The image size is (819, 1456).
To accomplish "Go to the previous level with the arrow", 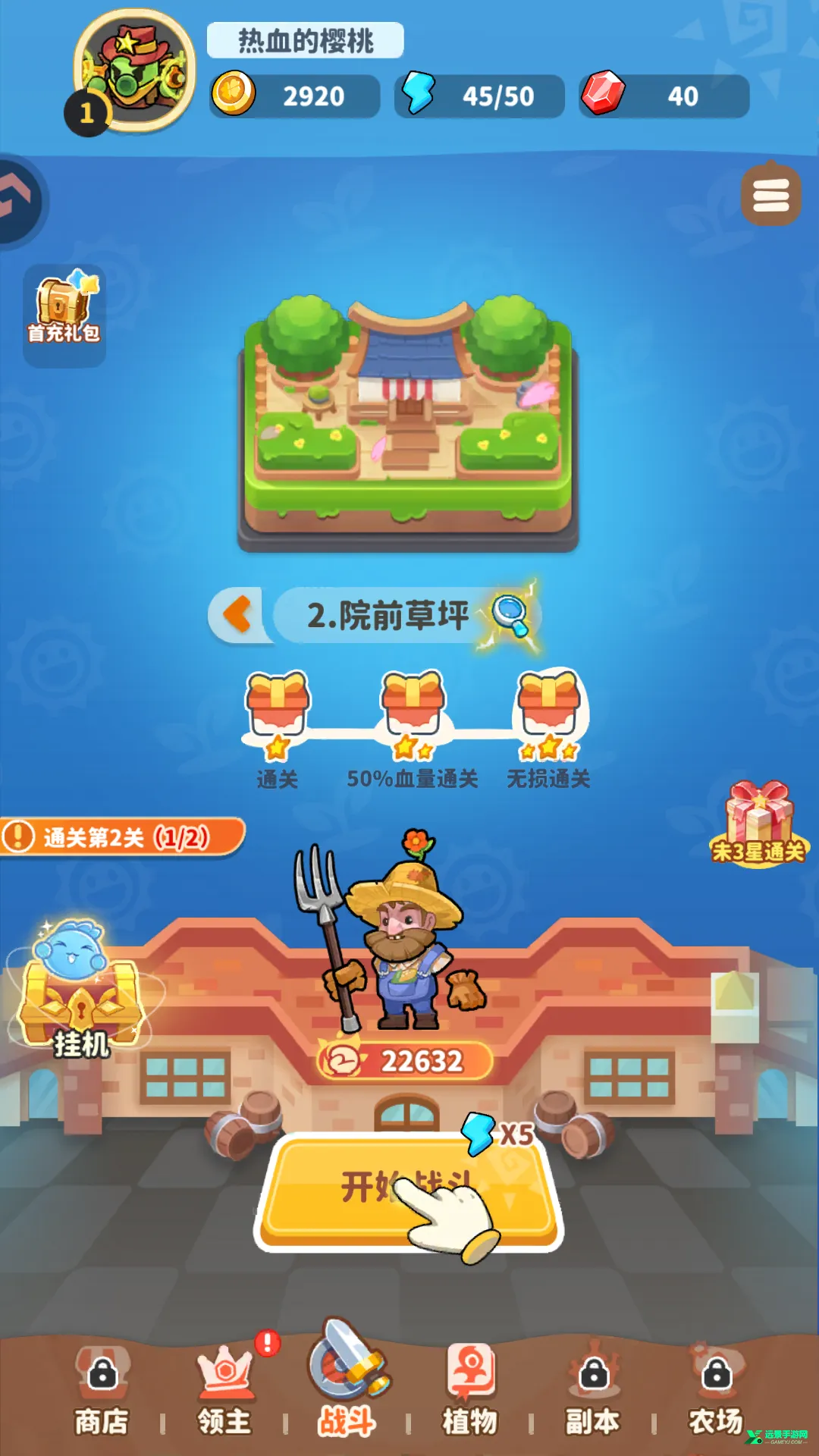I will (238, 615).
